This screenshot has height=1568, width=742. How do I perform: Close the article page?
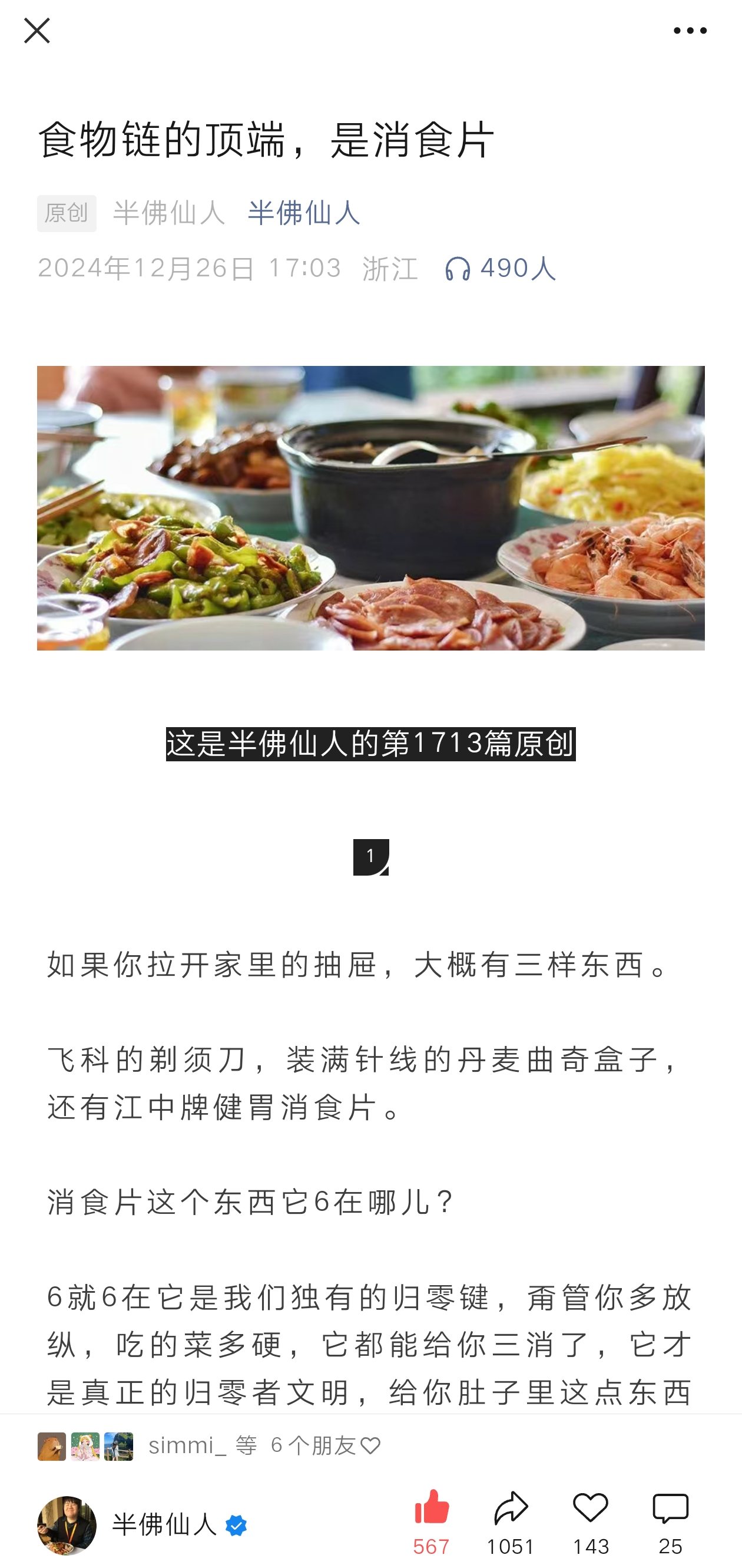pyautogui.click(x=37, y=31)
